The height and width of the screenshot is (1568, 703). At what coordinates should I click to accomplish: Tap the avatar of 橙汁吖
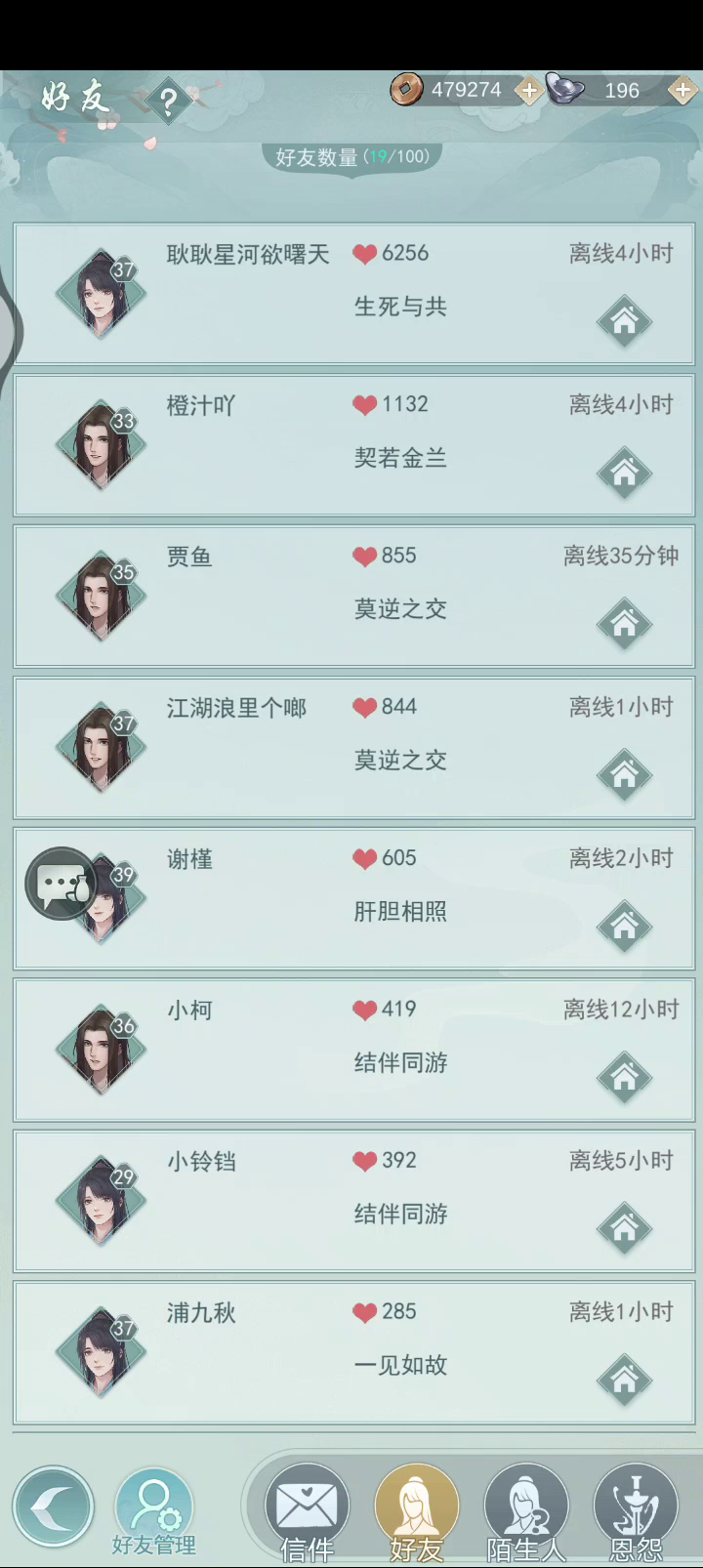point(101,444)
